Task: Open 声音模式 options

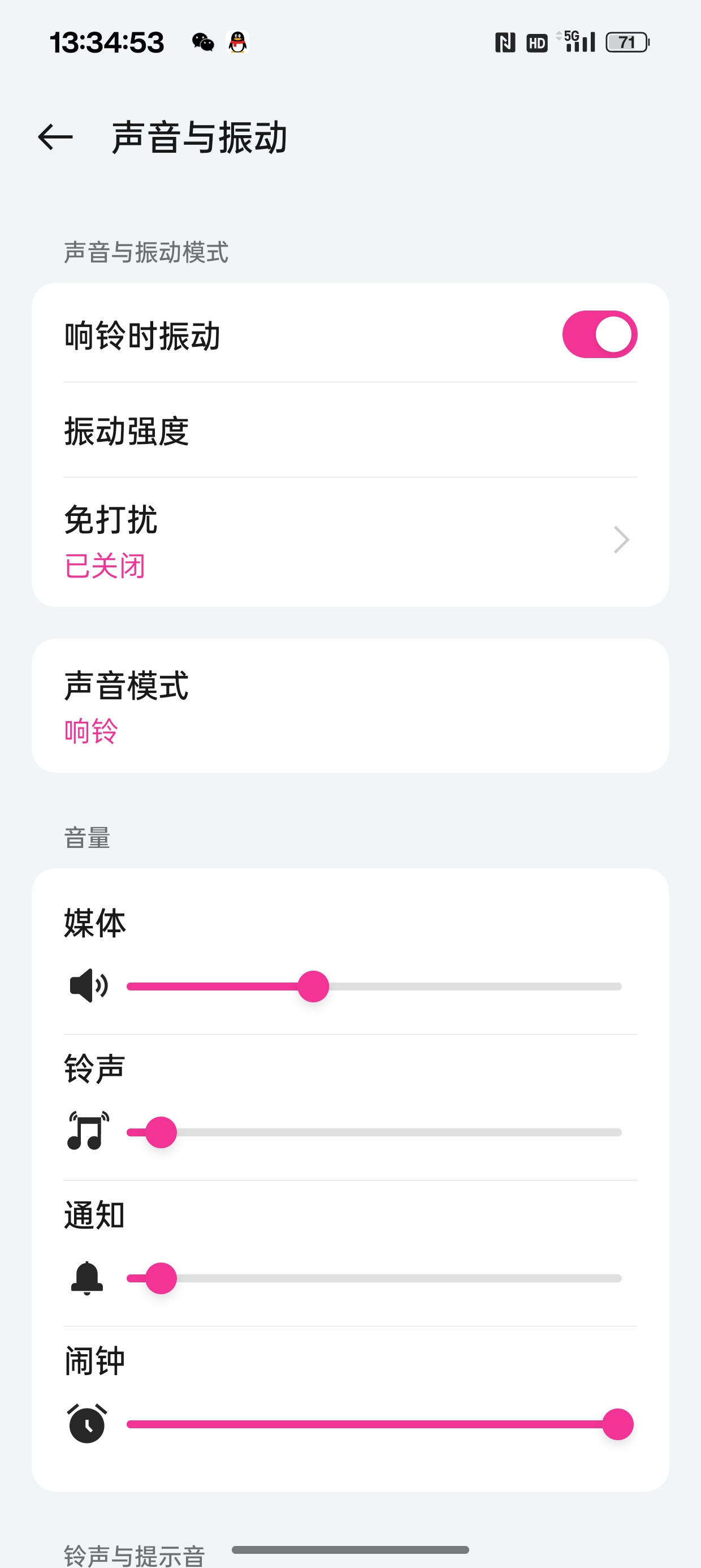Action: 350,705
